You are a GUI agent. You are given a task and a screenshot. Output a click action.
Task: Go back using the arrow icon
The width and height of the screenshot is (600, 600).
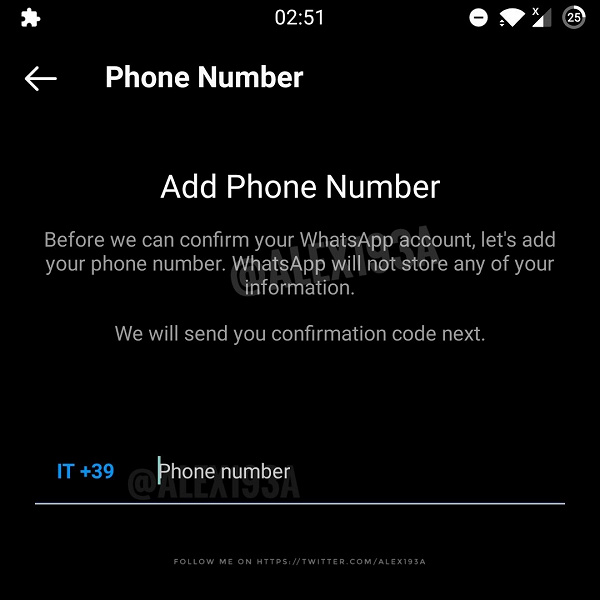(x=41, y=78)
